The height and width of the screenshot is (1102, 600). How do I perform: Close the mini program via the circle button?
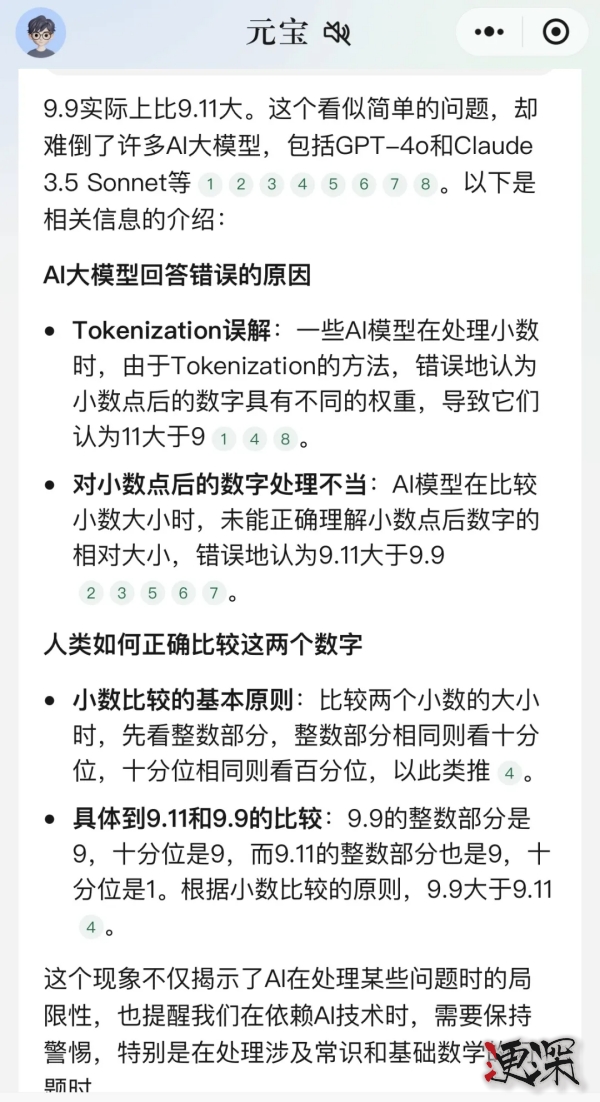(x=555, y=32)
